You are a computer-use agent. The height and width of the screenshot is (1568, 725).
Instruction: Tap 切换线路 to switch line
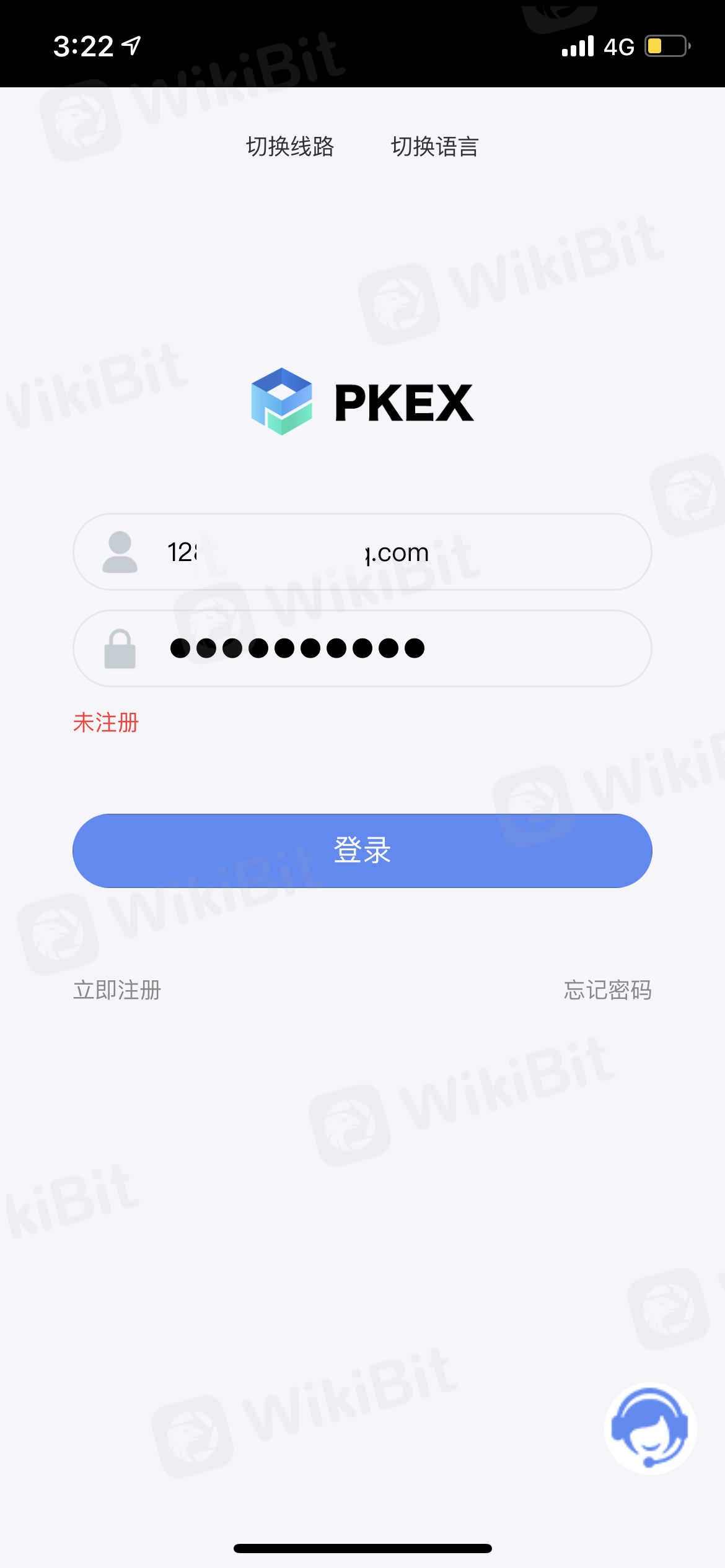[x=289, y=147]
